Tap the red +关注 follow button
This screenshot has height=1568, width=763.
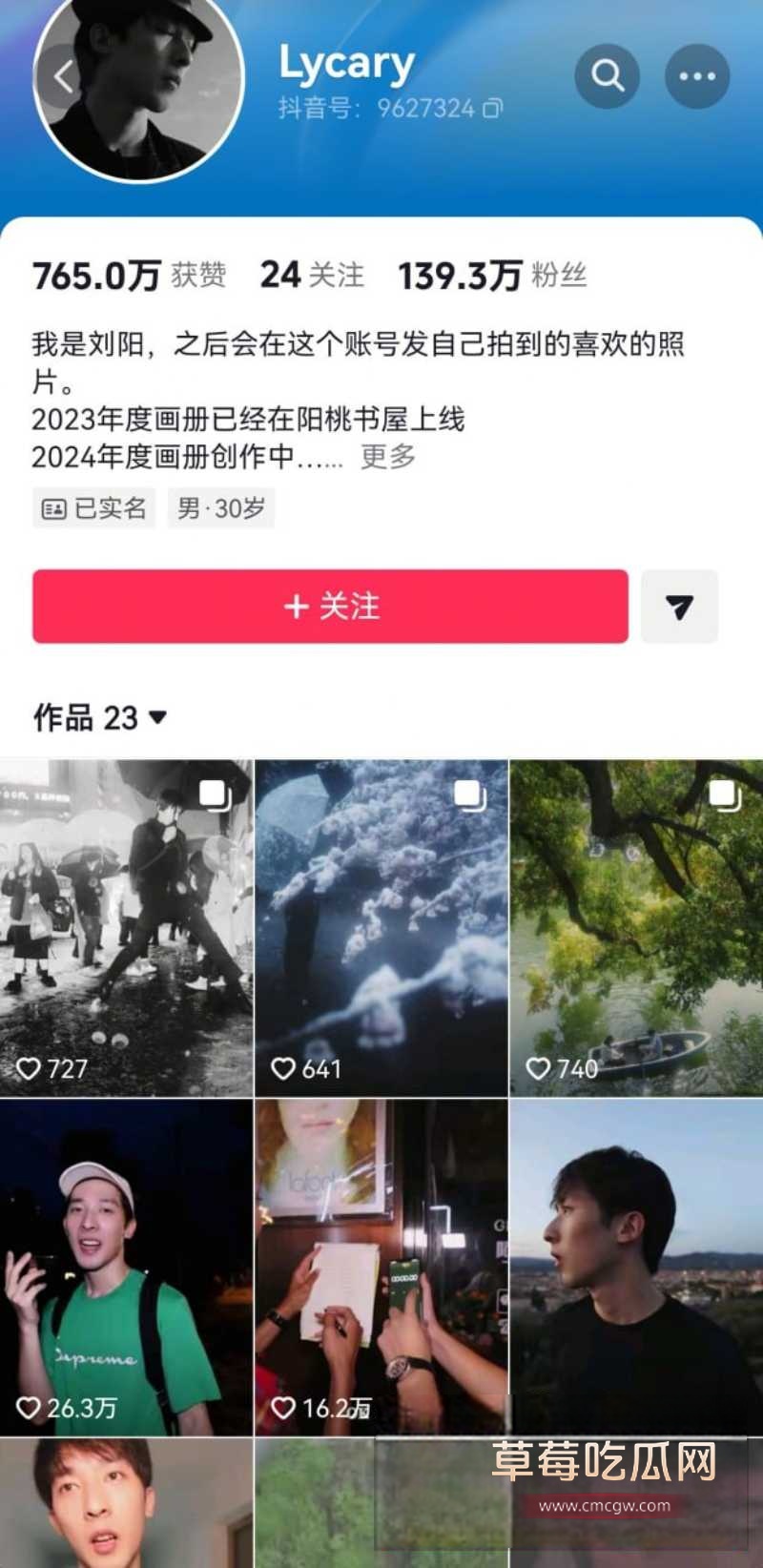tap(330, 607)
